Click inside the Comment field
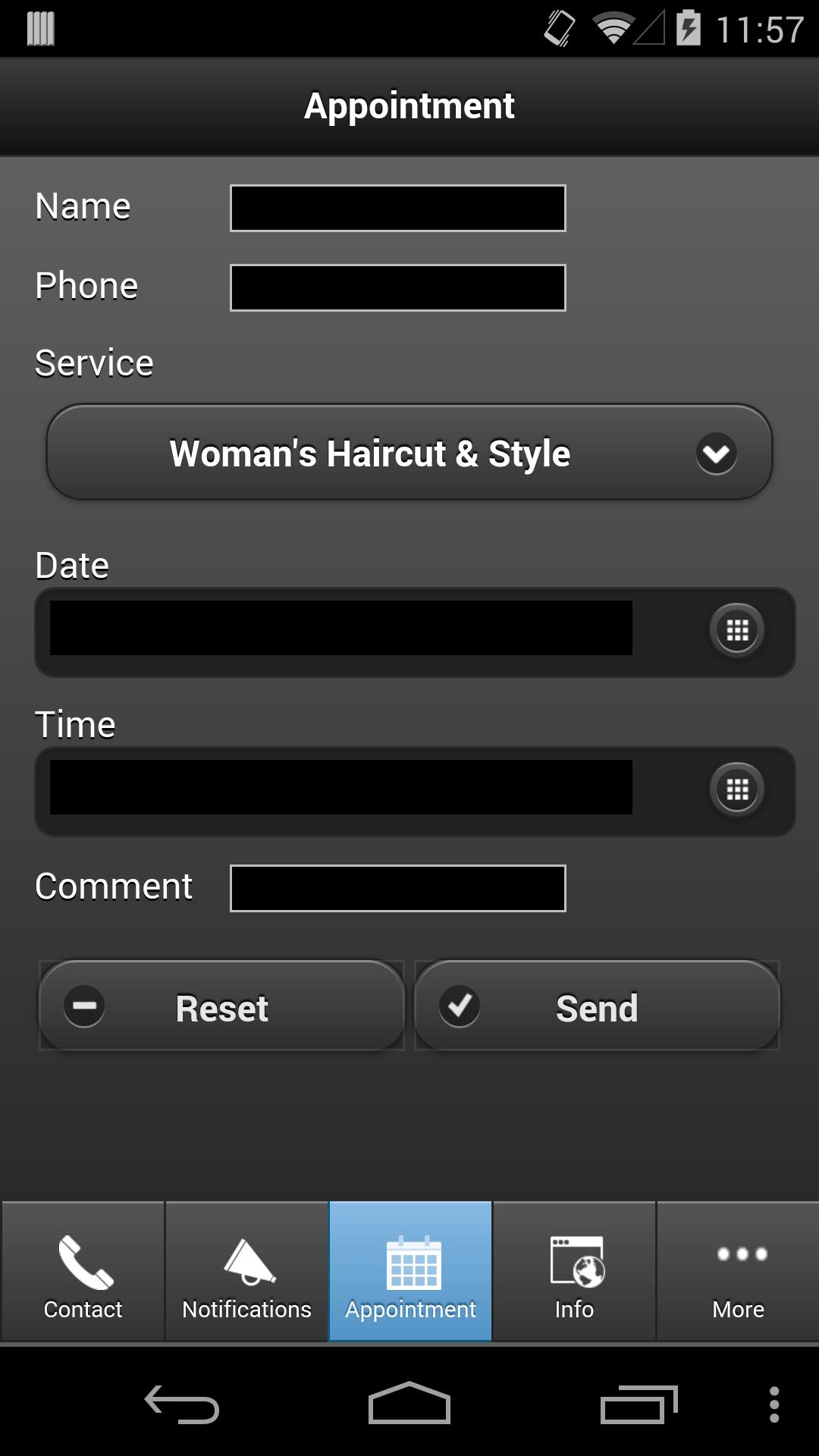819x1456 pixels. tap(398, 886)
